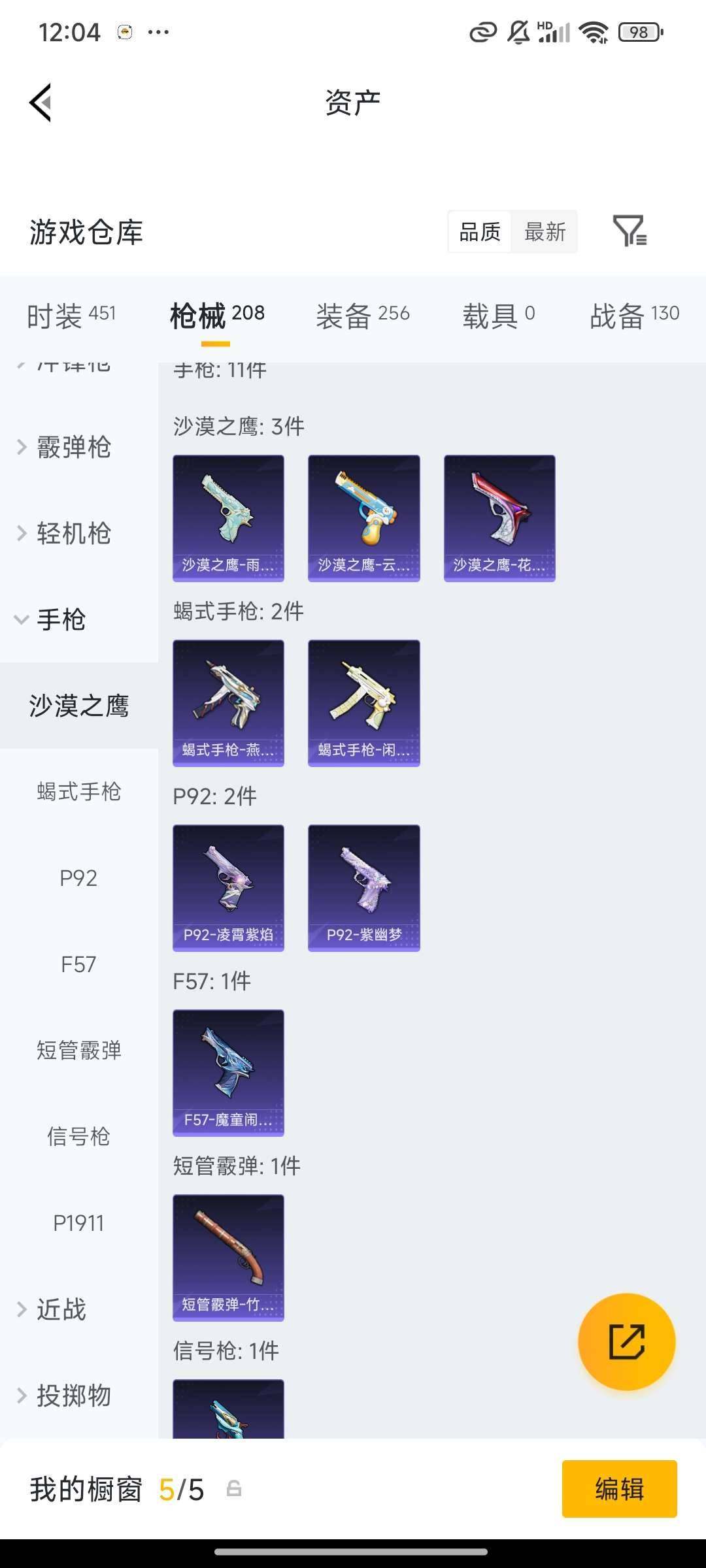Enable 品质 sorting mode
The width and height of the screenshot is (706, 1568).
point(480,232)
